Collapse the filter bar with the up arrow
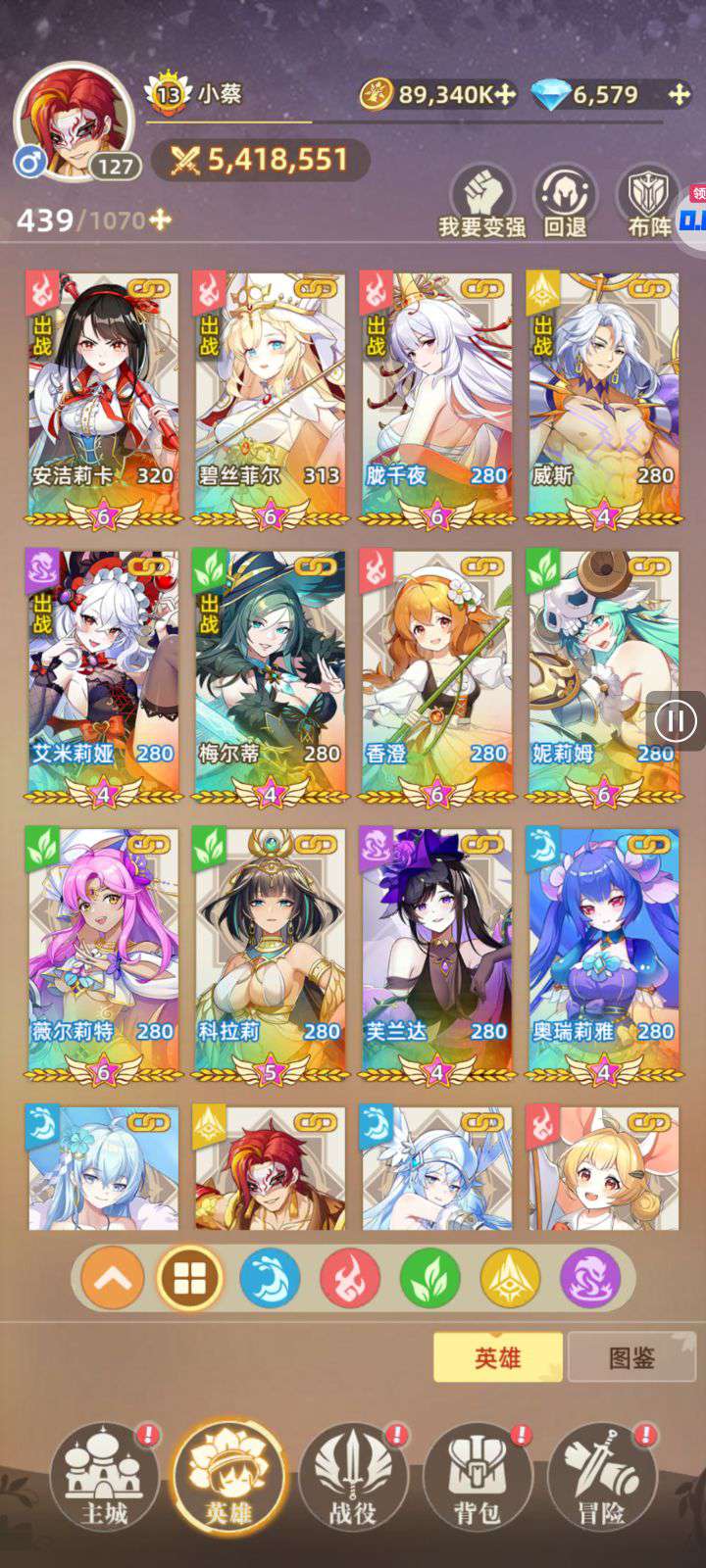This screenshot has width=706, height=1568. click(113, 1278)
